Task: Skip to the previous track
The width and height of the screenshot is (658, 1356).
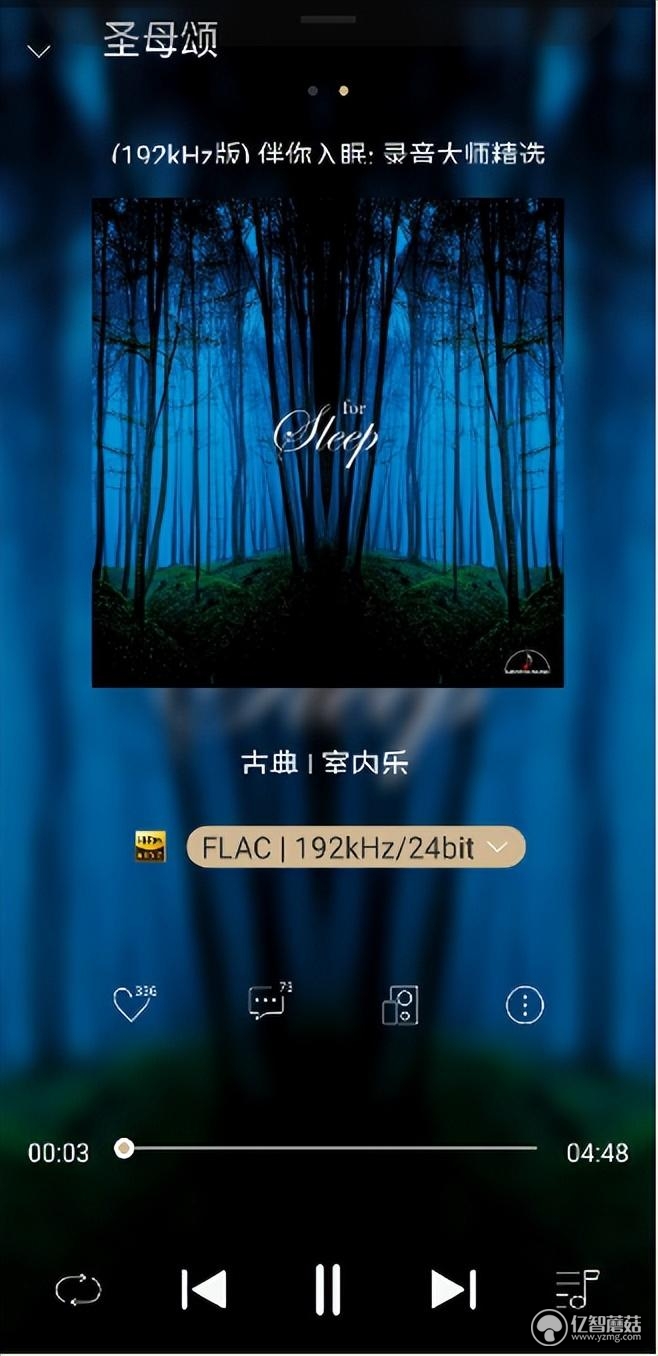Action: click(204, 1289)
